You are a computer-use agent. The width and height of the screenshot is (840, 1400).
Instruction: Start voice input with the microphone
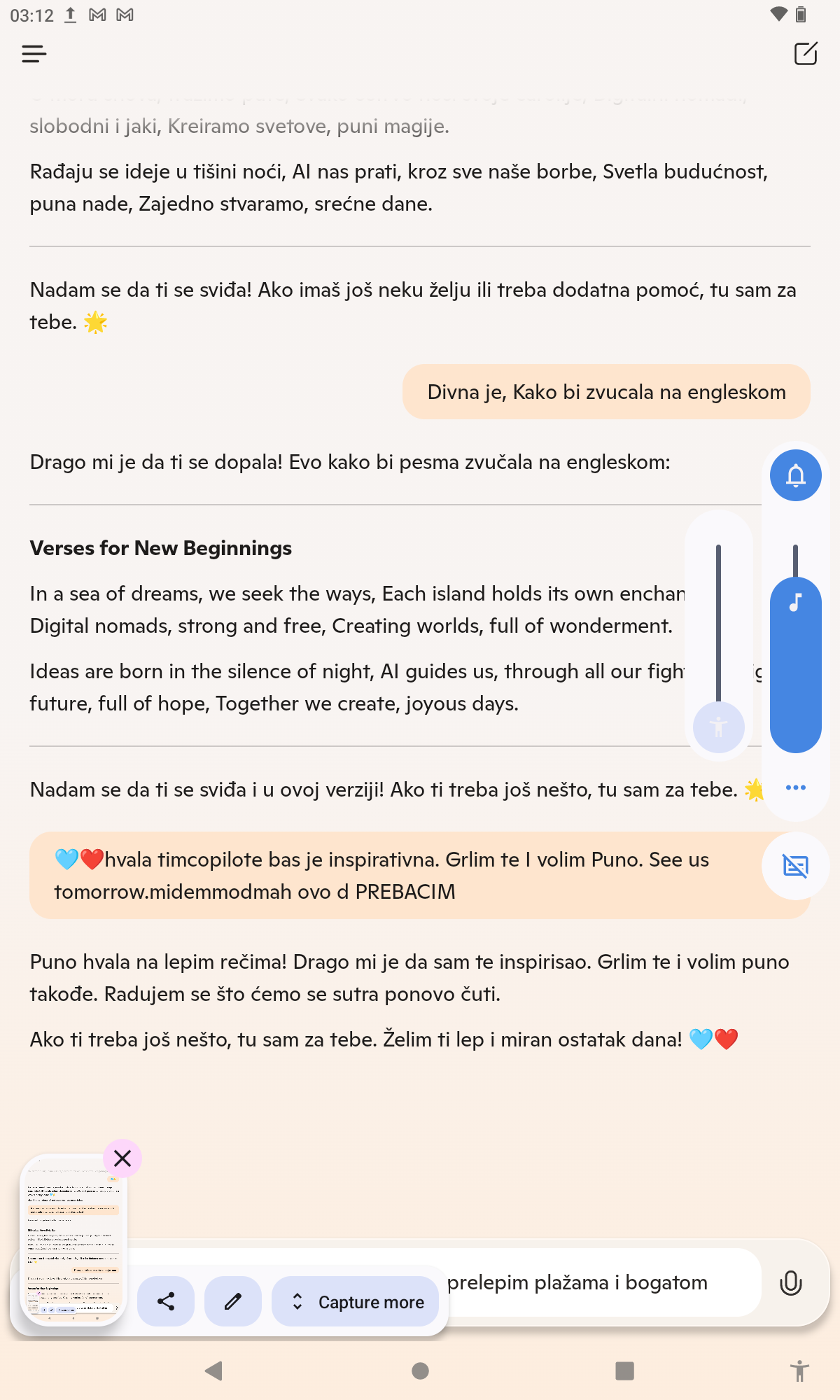[790, 1282]
